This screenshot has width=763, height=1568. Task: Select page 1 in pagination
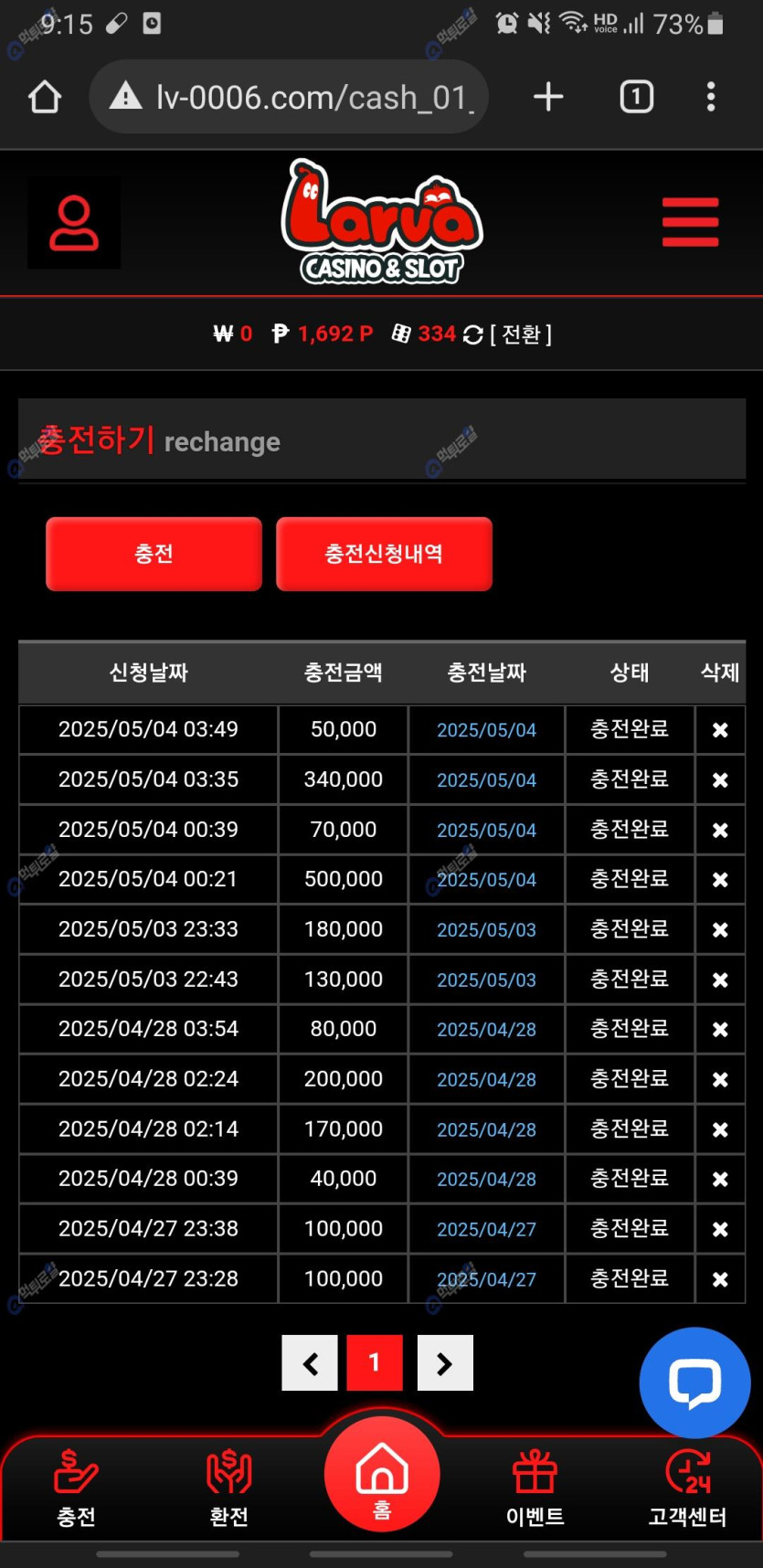pos(375,1363)
